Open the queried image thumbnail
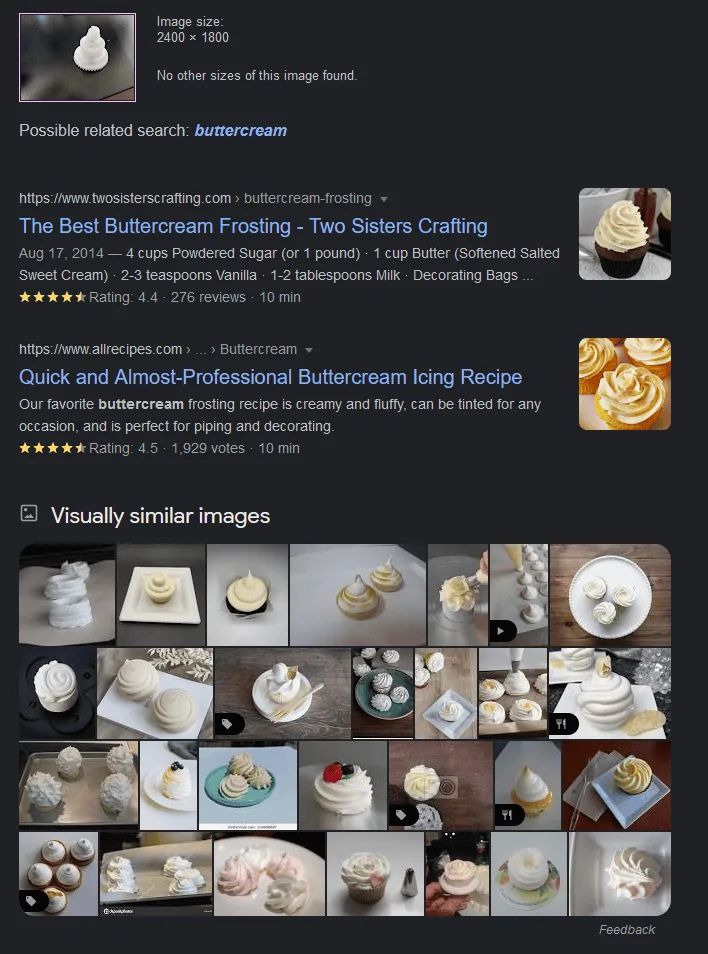 (x=78, y=57)
